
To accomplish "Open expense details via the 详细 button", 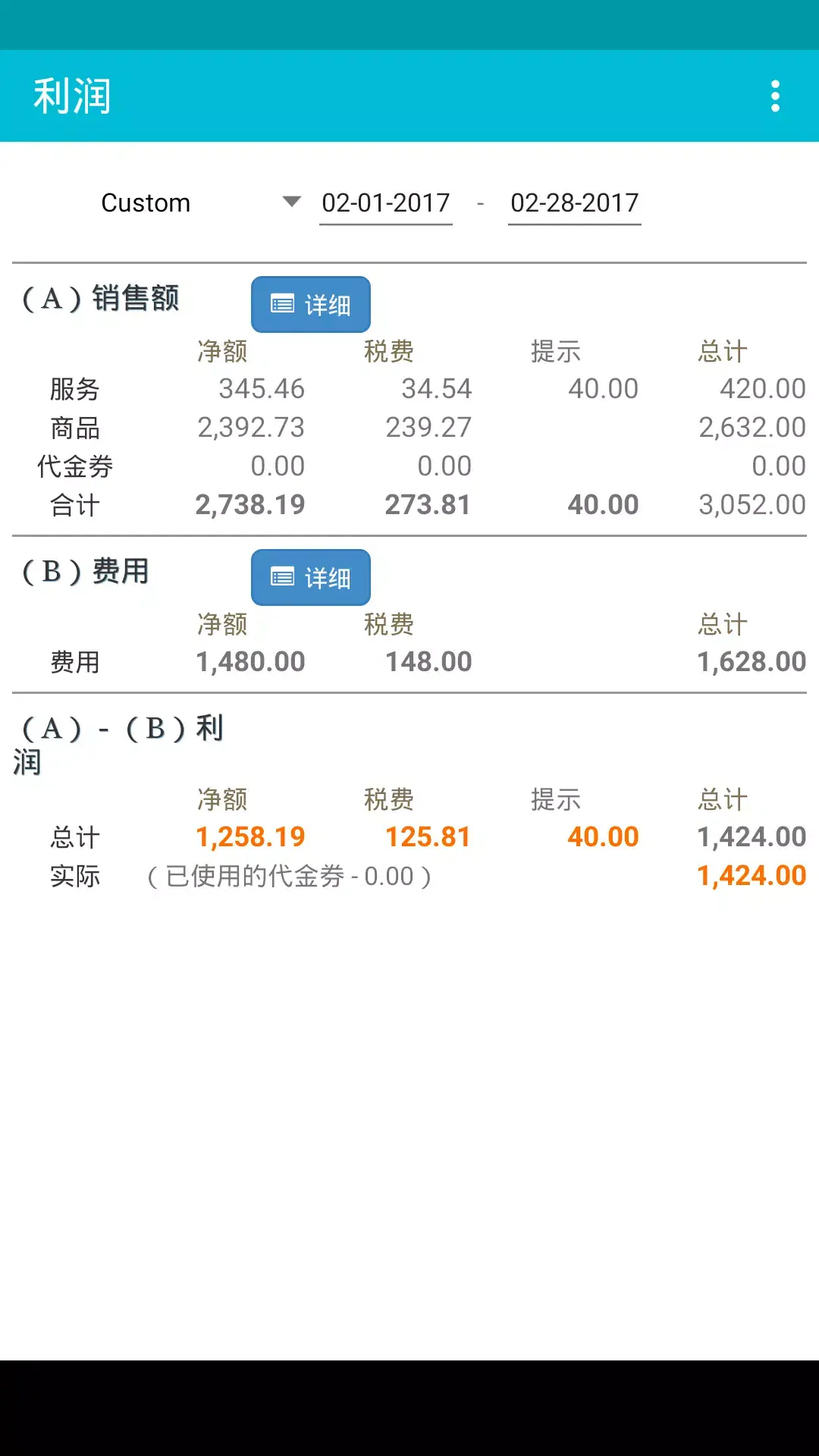I will 310,577.
